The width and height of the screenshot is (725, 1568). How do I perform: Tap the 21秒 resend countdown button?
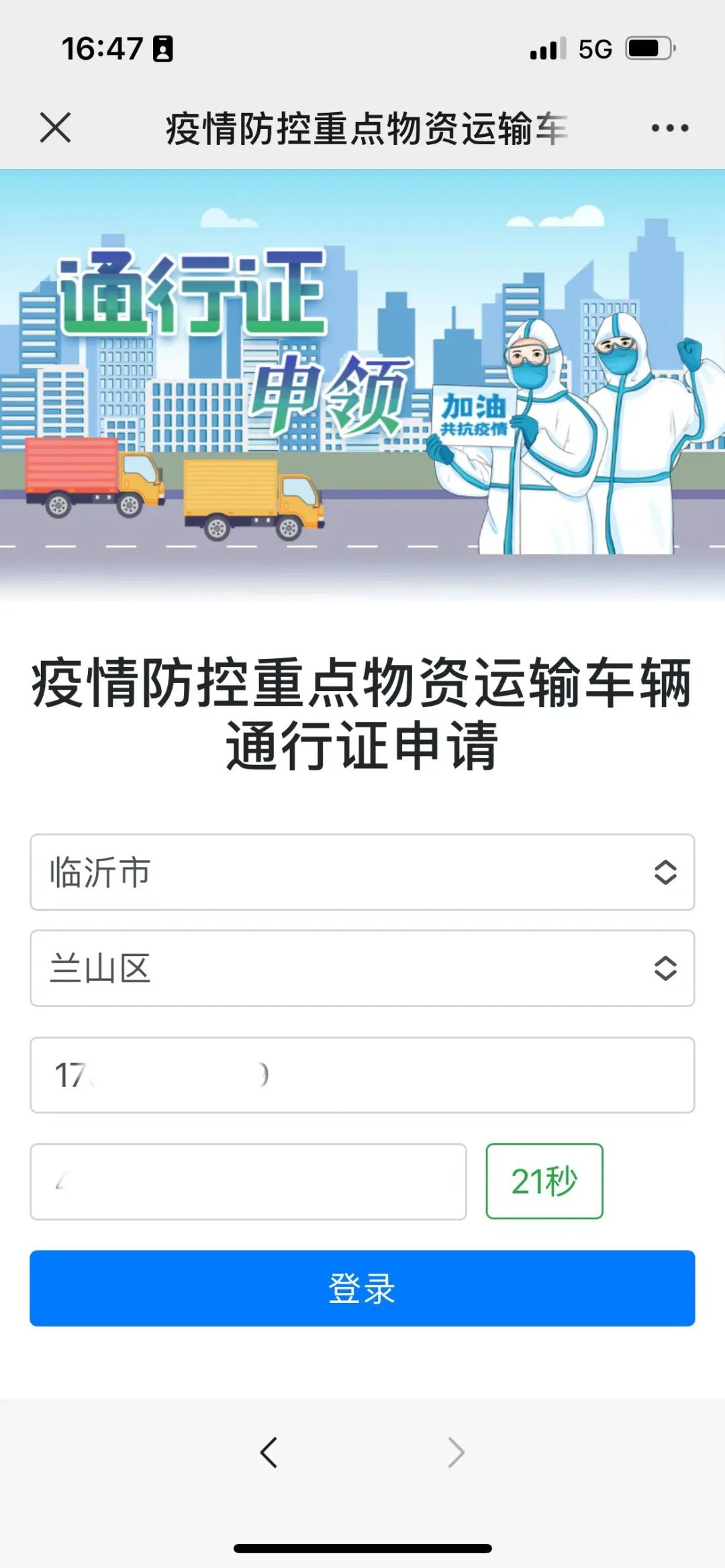pyautogui.click(x=544, y=1181)
